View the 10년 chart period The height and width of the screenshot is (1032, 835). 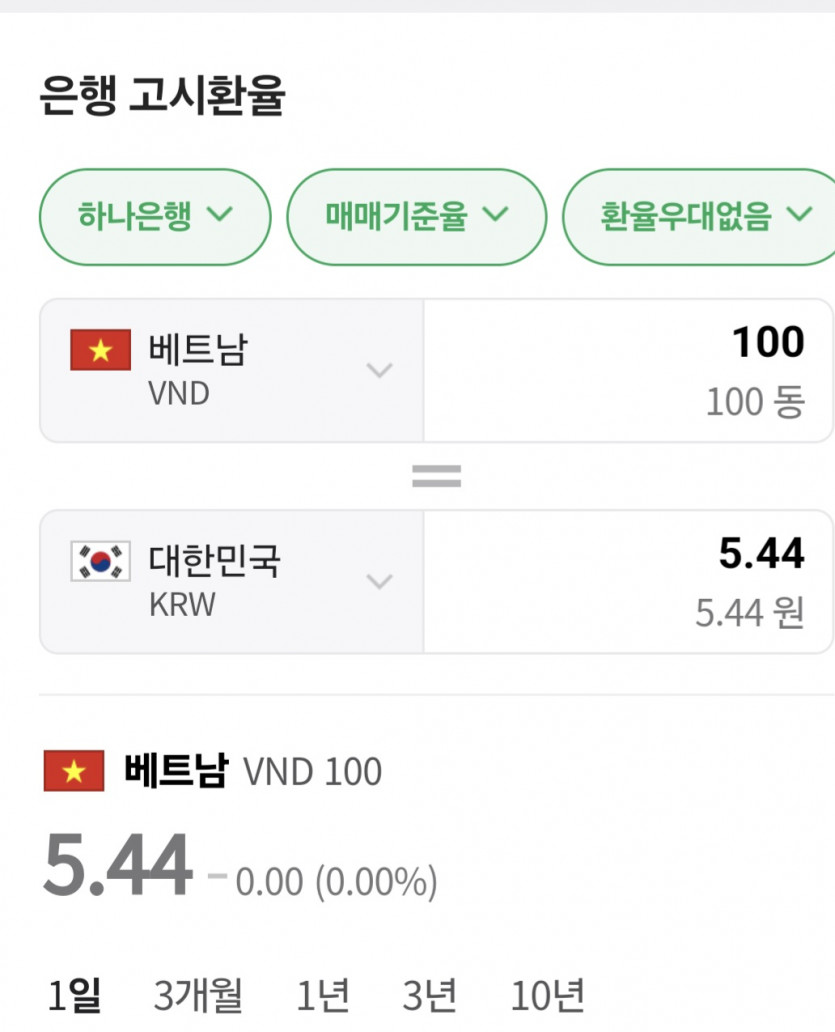click(x=547, y=995)
